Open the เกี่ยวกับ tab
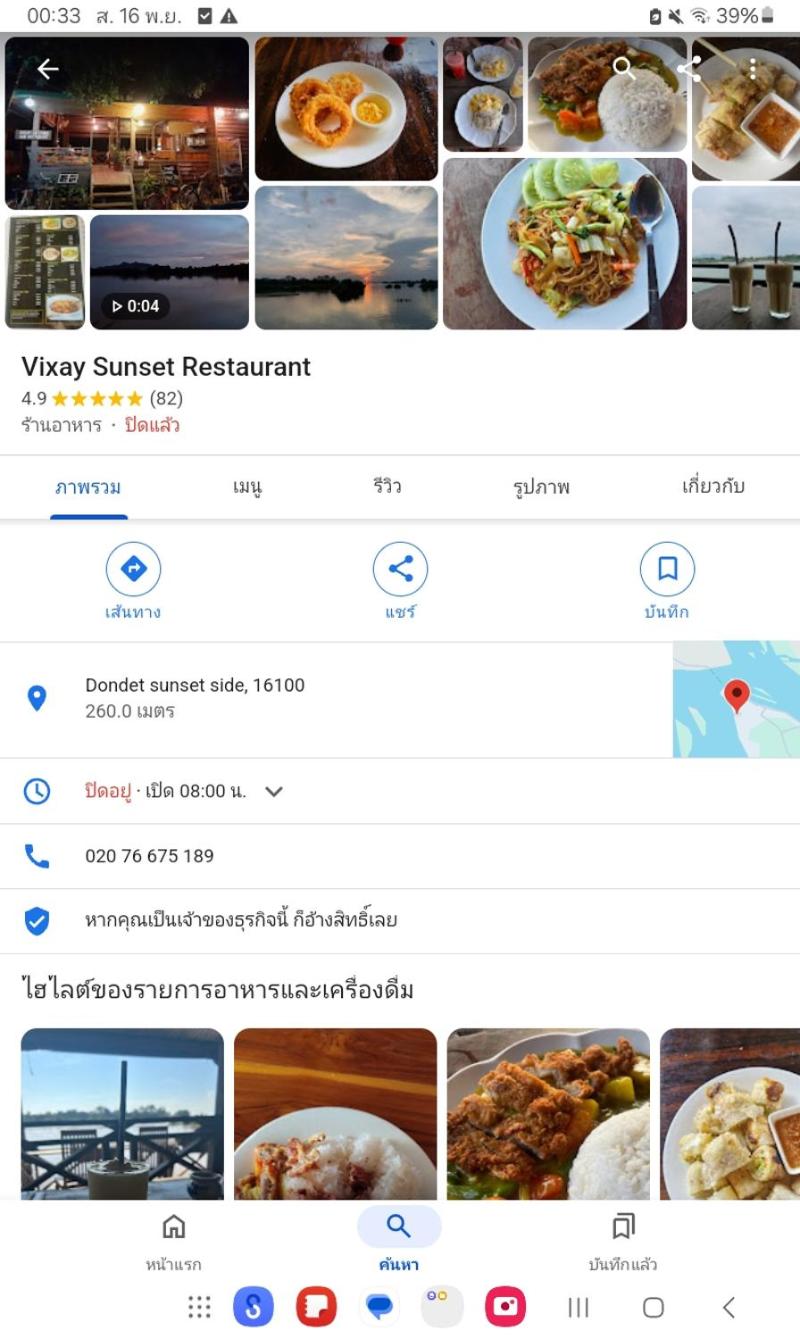 click(713, 488)
